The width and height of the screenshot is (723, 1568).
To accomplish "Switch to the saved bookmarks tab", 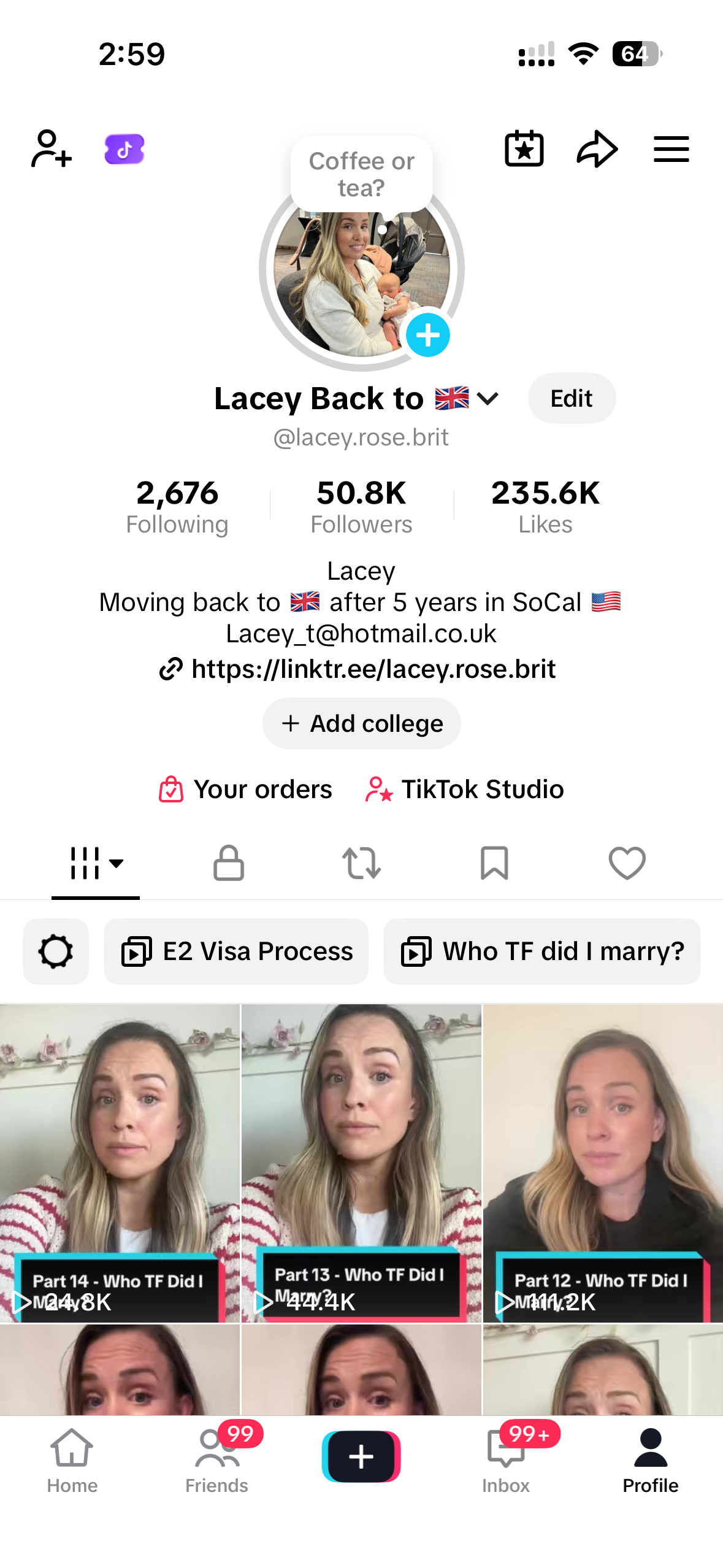I will (x=494, y=863).
